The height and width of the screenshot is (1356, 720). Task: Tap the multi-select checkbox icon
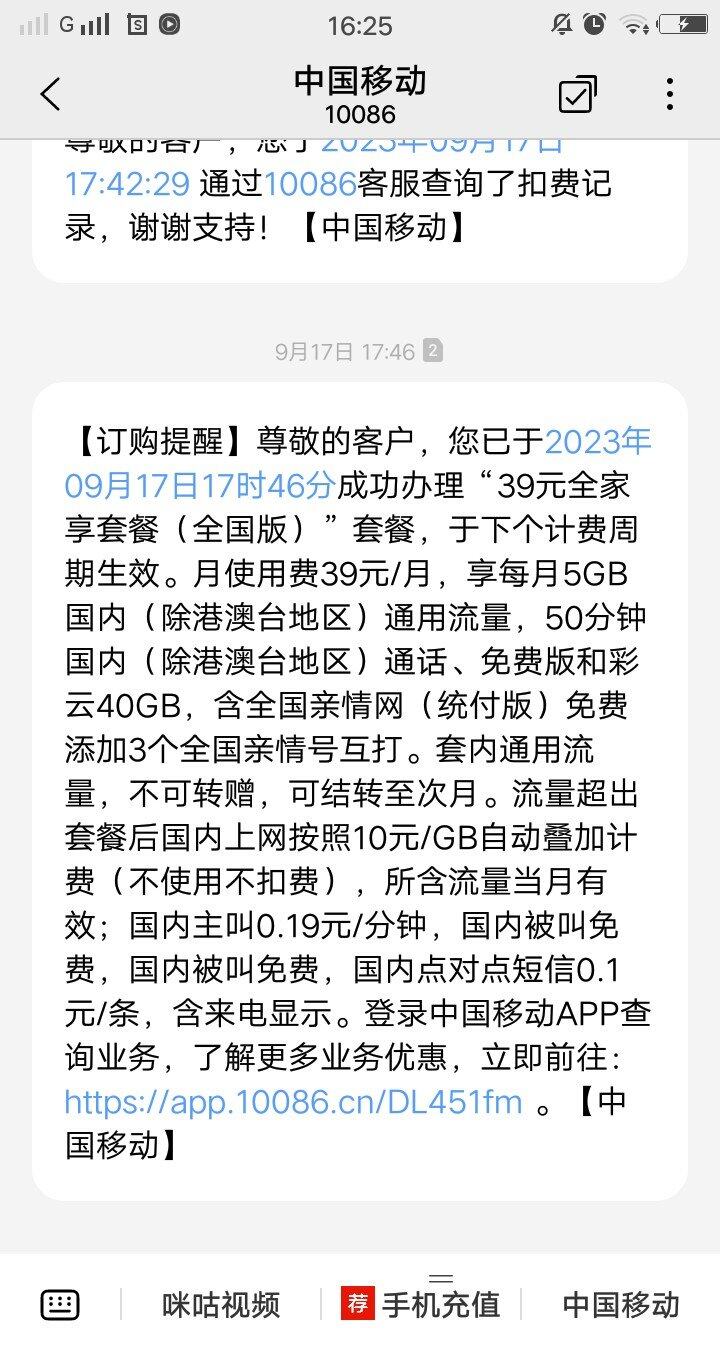(577, 95)
